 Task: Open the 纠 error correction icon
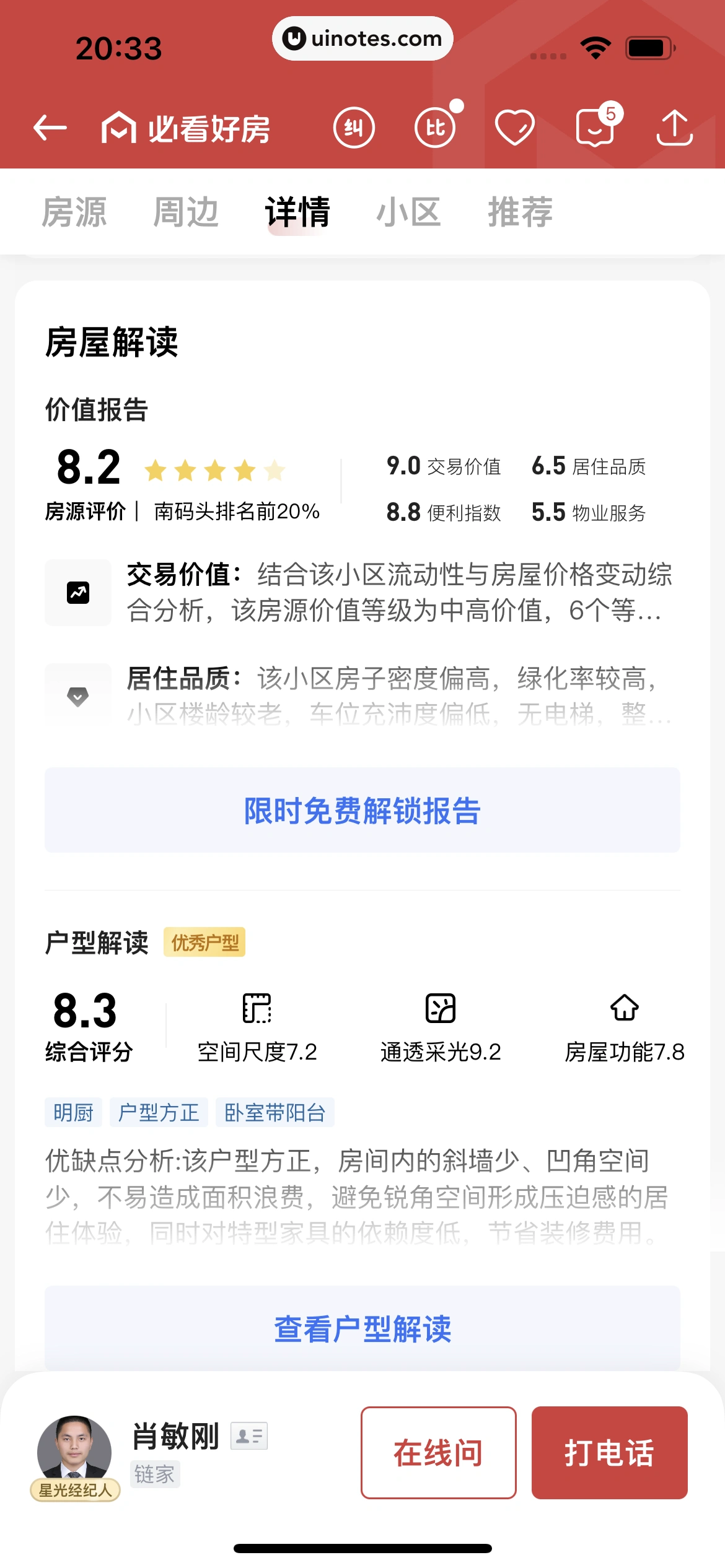click(354, 128)
